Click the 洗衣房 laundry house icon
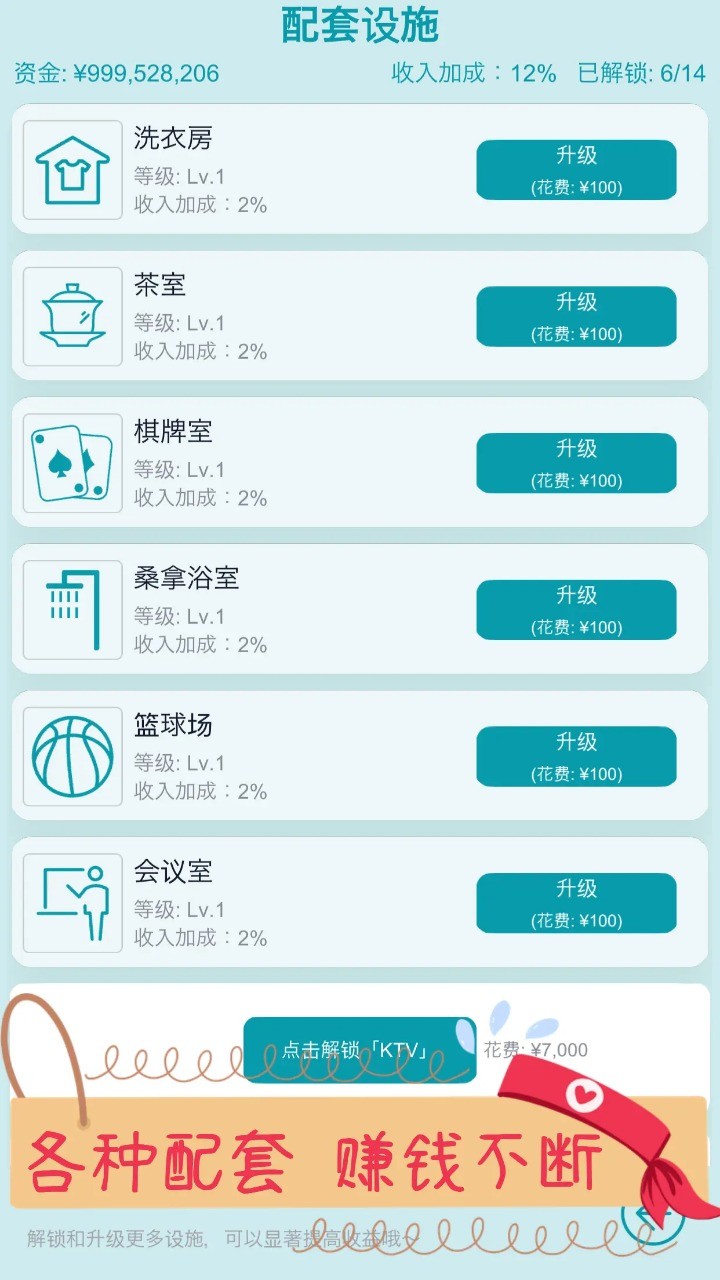The width and height of the screenshot is (720, 1280). pos(71,168)
